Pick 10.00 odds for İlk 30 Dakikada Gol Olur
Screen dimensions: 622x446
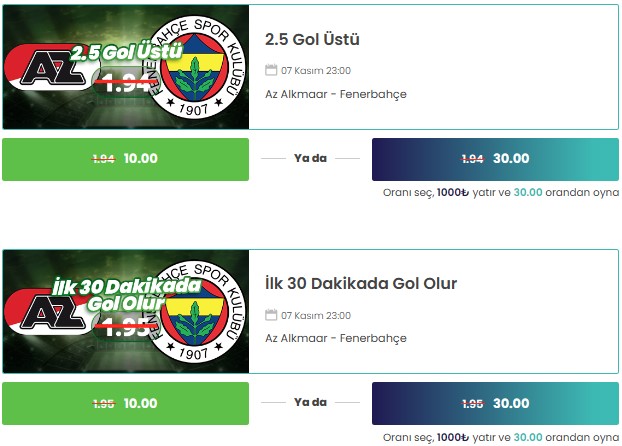pyautogui.click(x=125, y=403)
